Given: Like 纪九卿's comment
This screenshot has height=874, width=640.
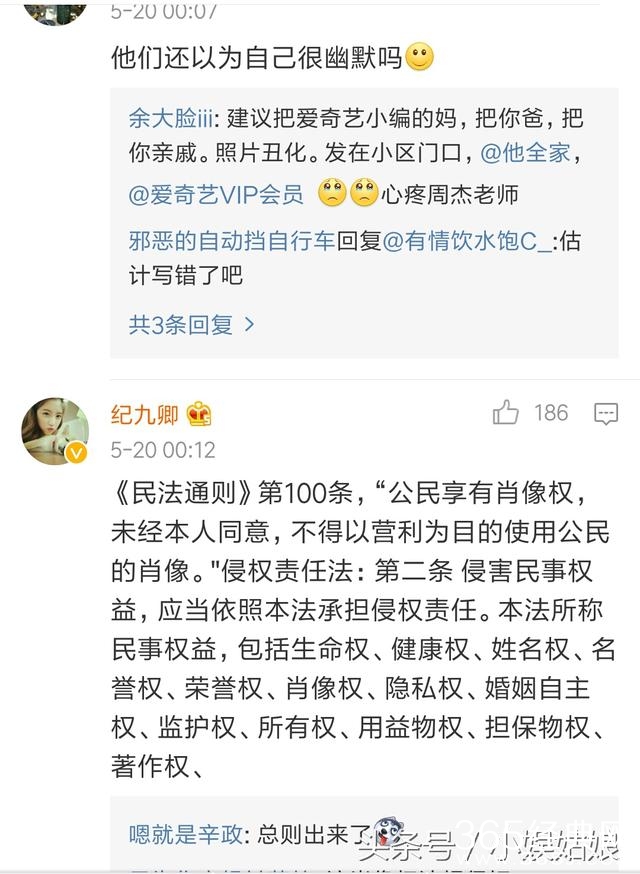Looking at the screenshot, I should [x=506, y=413].
